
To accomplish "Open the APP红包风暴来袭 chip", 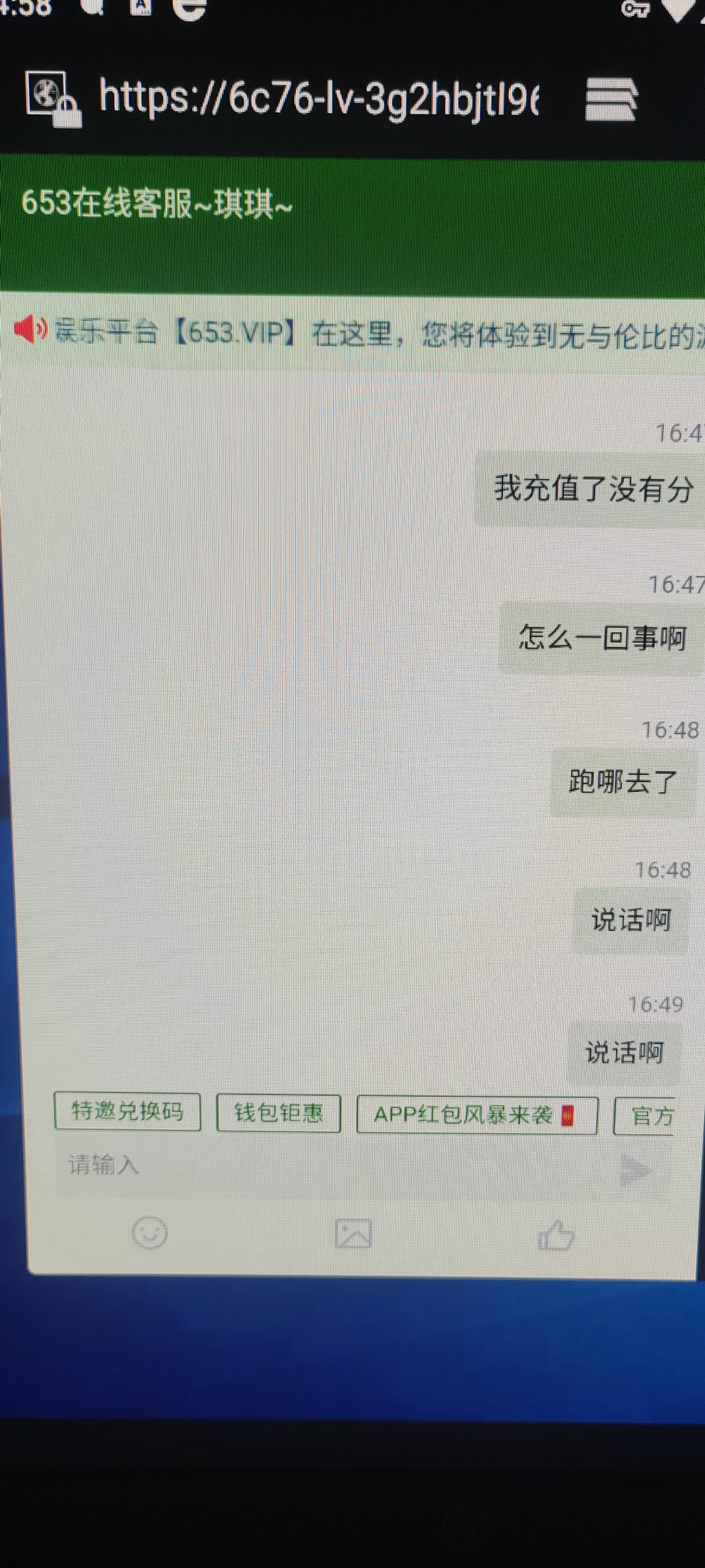I will tap(477, 1115).
